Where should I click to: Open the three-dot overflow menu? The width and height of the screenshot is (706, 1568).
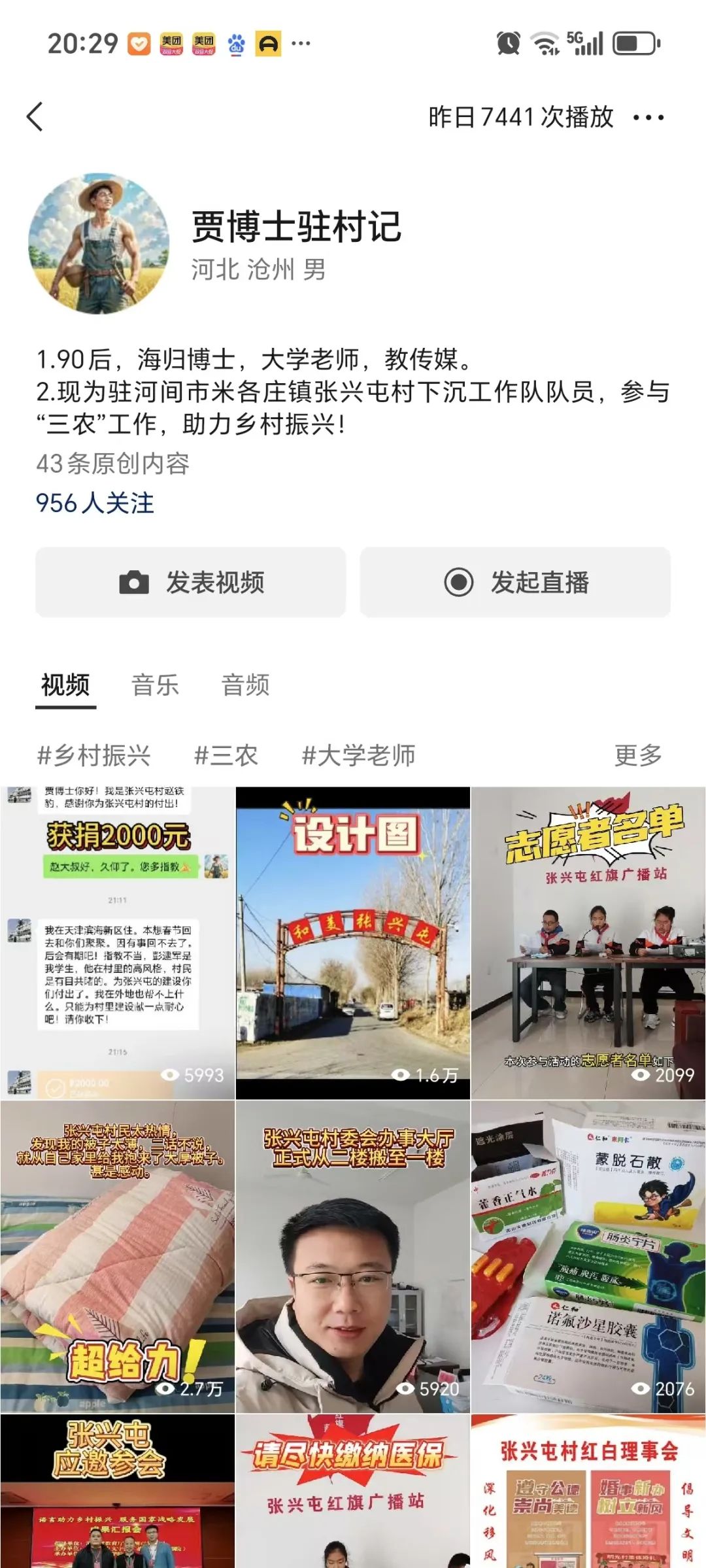click(648, 118)
